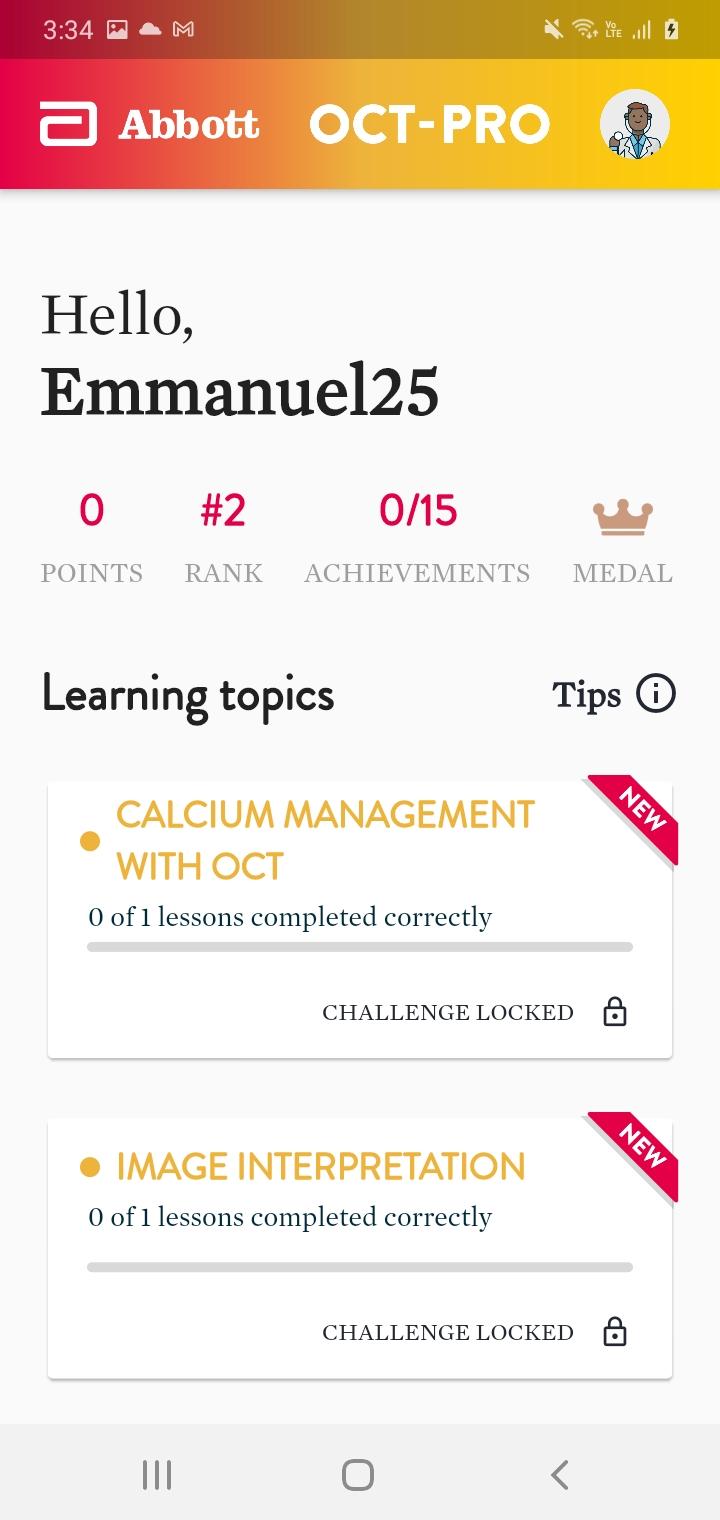Image resolution: width=720 pixels, height=1520 pixels.
Task: Open recent apps from navigation bar
Action: (157, 1475)
